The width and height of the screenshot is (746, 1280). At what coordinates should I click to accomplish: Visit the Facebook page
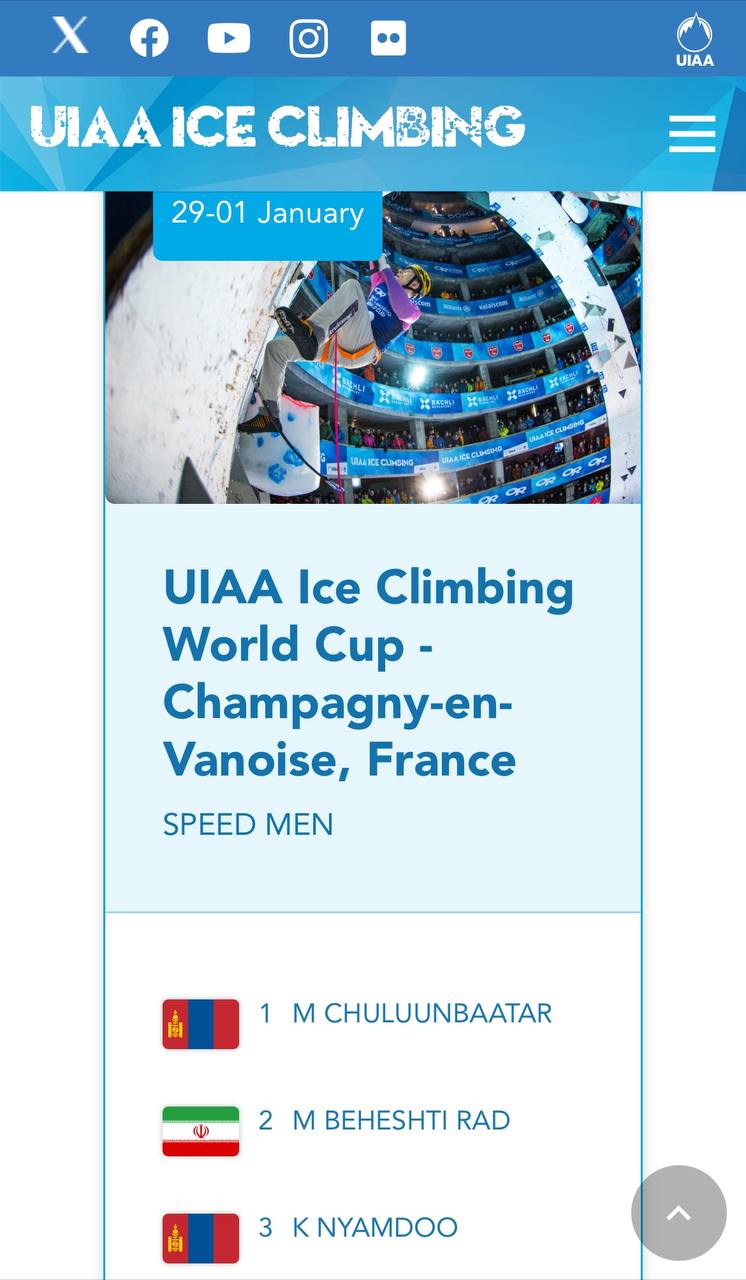(149, 38)
